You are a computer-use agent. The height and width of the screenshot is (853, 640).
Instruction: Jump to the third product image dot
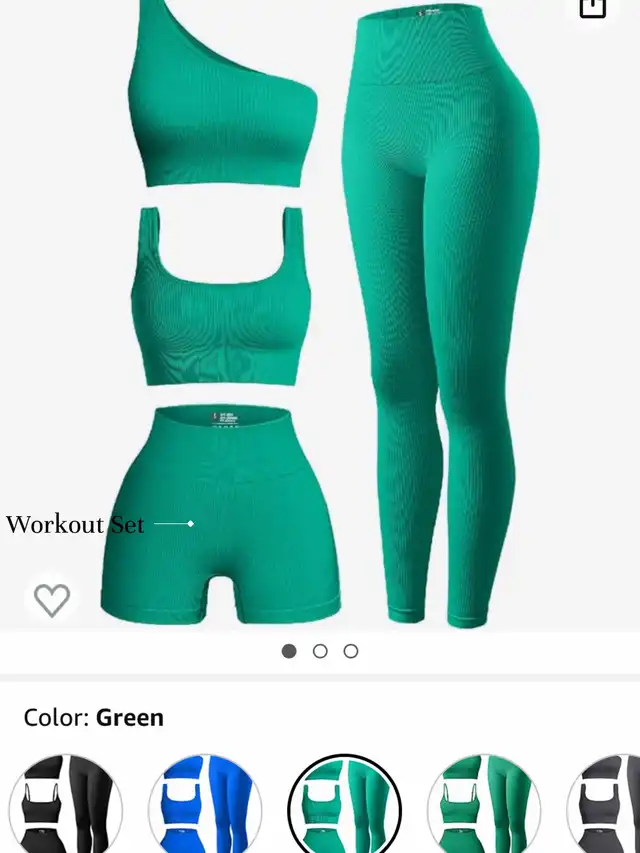click(351, 651)
